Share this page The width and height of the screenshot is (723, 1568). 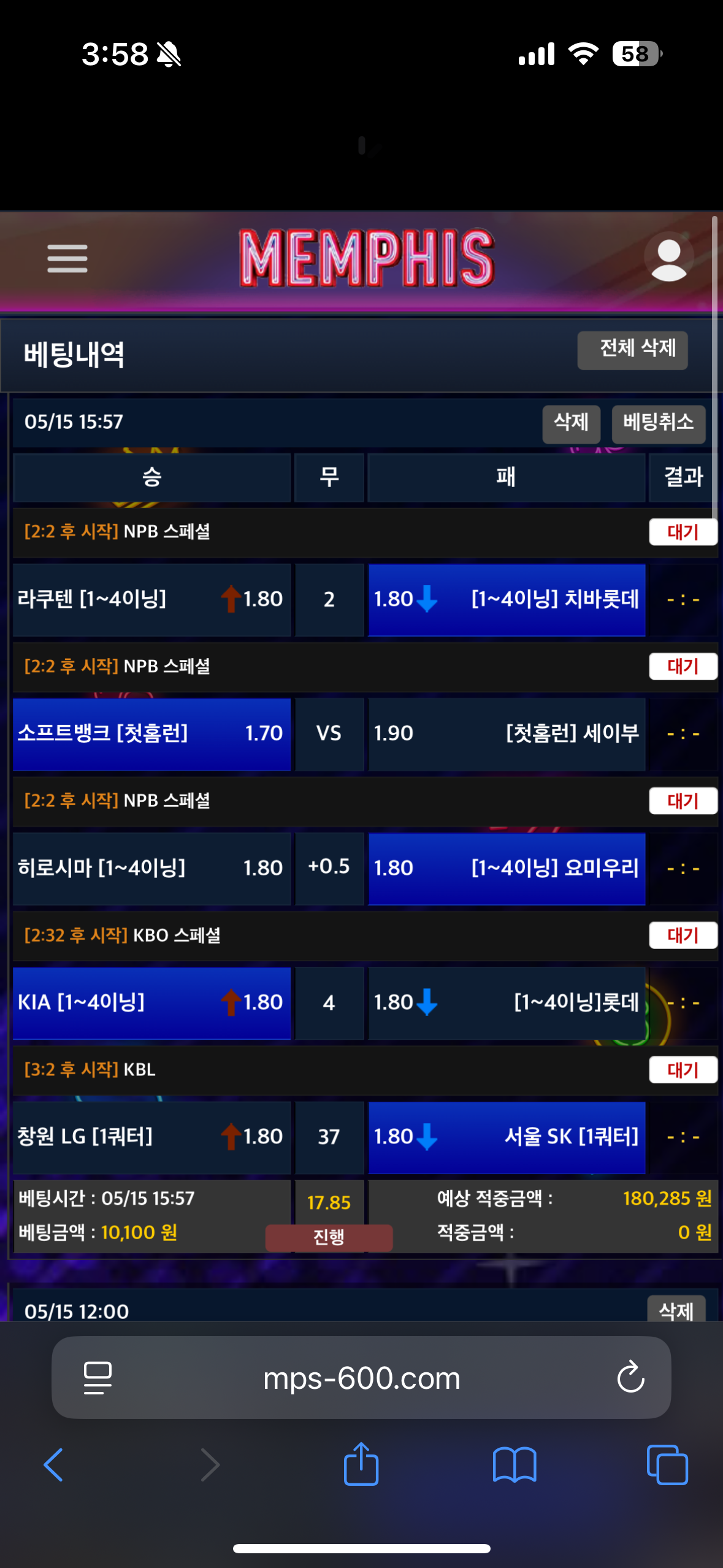click(361, 1464)
